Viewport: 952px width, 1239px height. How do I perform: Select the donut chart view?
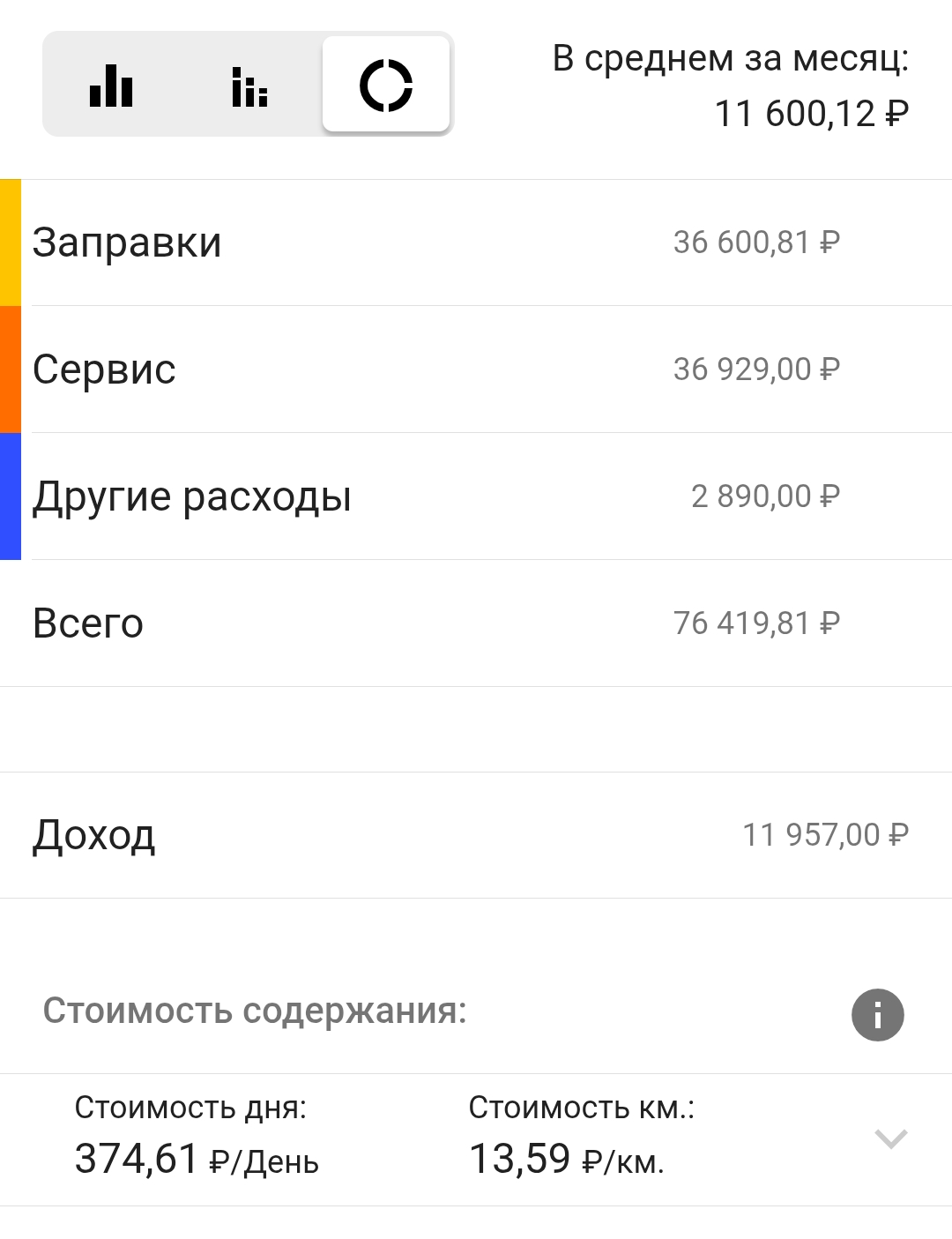coord(386,86)
